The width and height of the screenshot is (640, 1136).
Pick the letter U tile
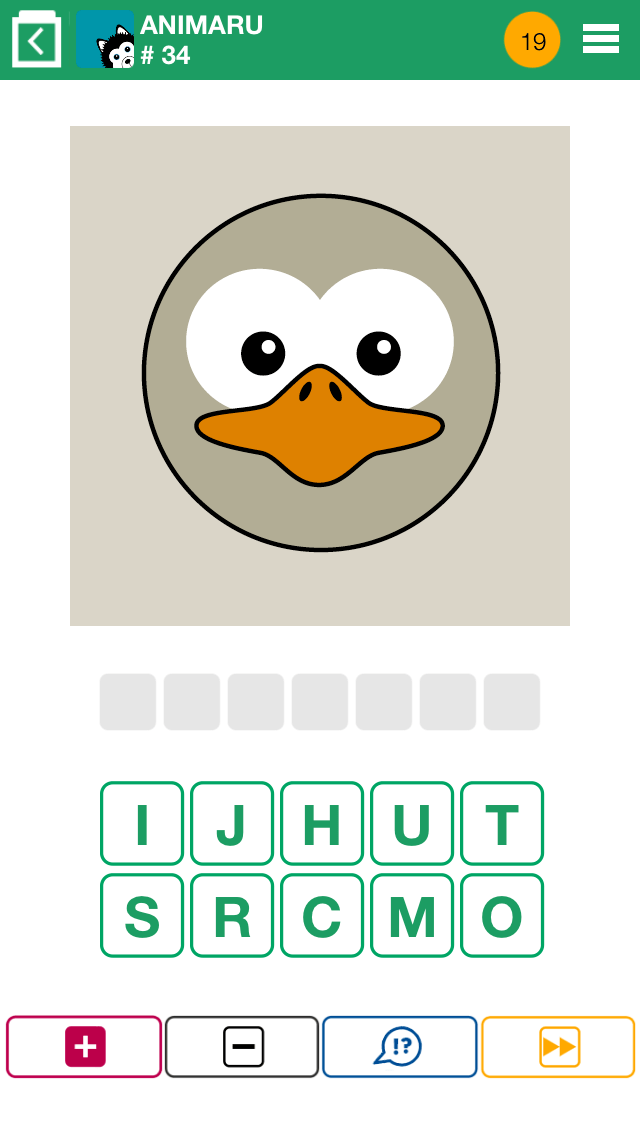coord(412,824)
